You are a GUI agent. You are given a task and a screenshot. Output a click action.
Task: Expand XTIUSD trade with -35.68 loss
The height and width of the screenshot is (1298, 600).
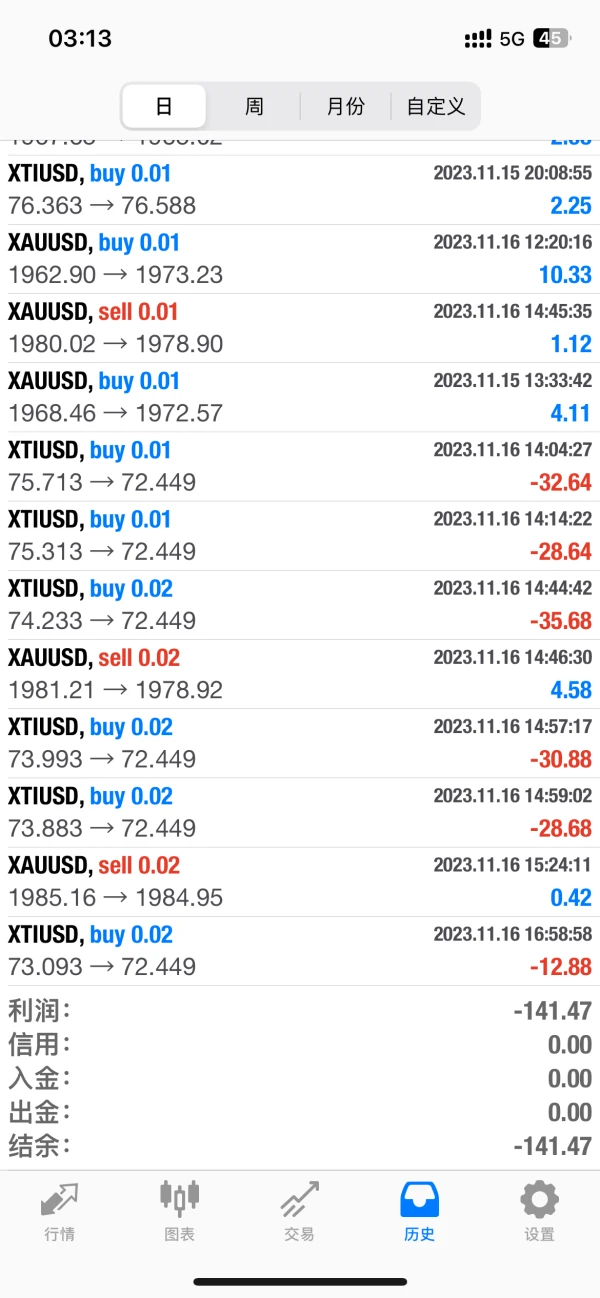coord(300,604)
